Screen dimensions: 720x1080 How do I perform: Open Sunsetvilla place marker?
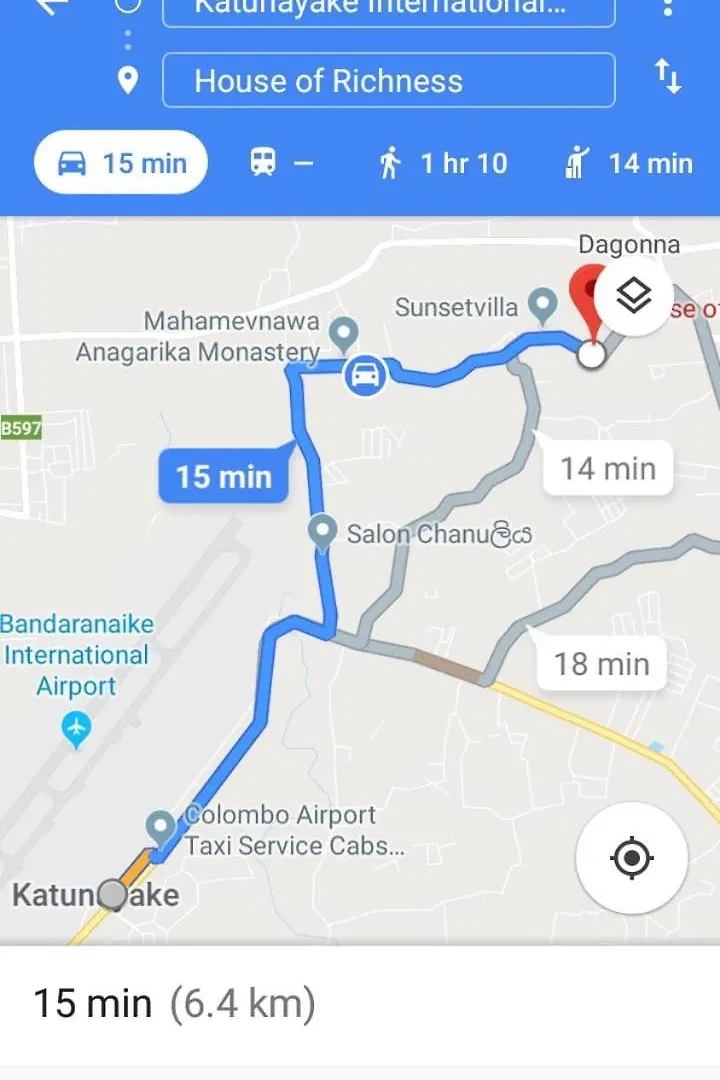click(x=542, y=304)
